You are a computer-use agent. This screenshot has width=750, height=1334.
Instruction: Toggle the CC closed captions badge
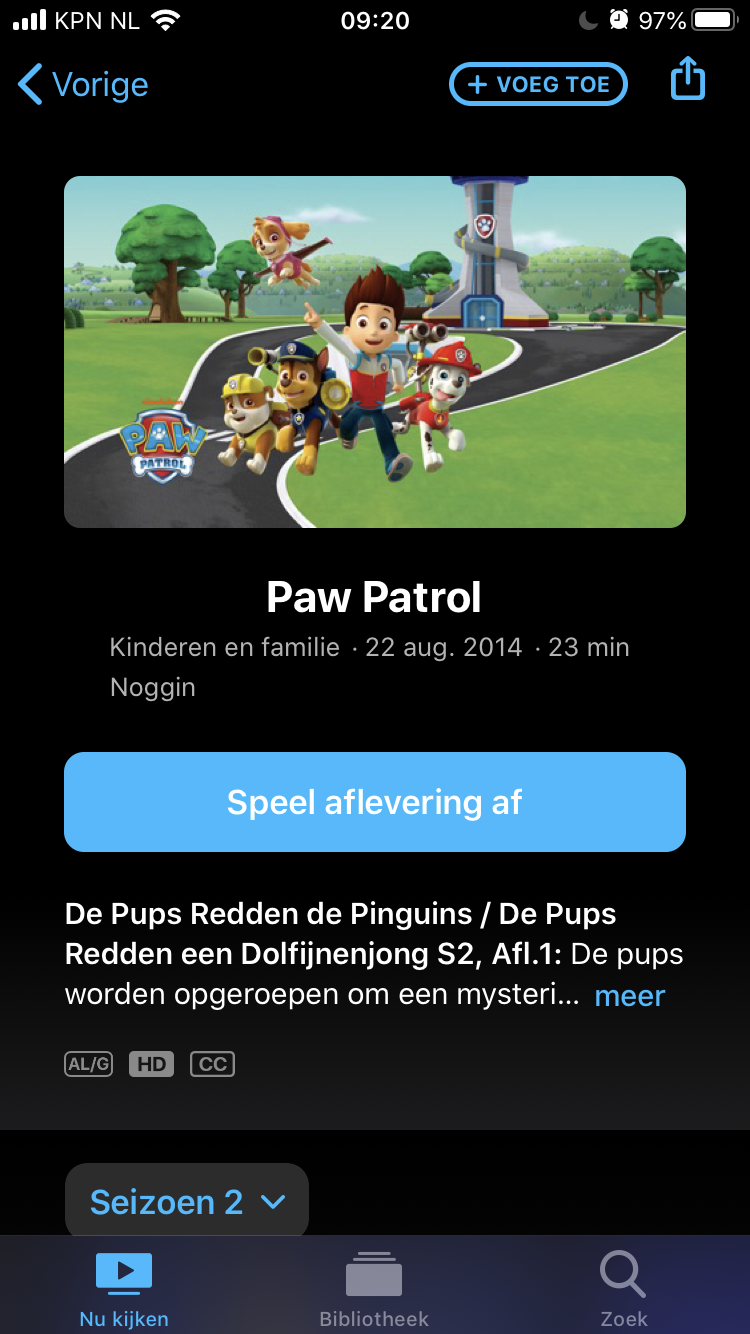(212, 1063)
